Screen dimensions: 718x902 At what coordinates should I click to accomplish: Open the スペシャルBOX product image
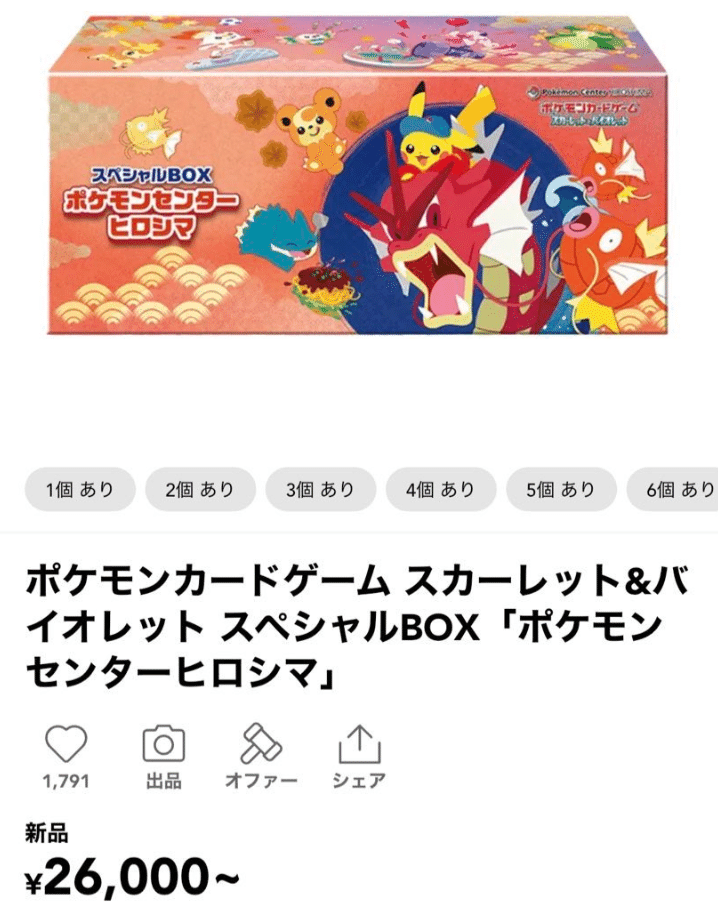[359, 180]
